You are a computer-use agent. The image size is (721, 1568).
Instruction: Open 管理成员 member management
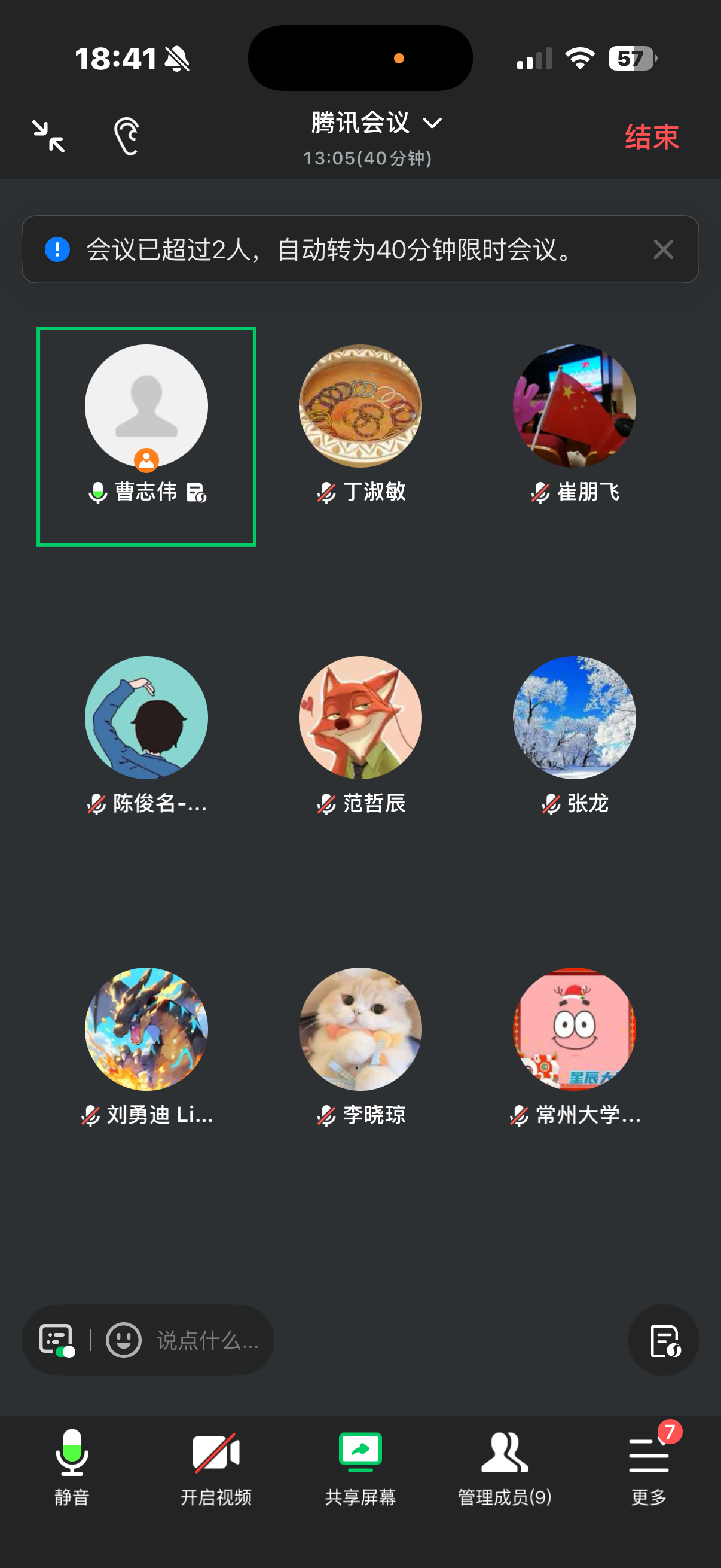pyautogui.click(x=505, y=1466)
